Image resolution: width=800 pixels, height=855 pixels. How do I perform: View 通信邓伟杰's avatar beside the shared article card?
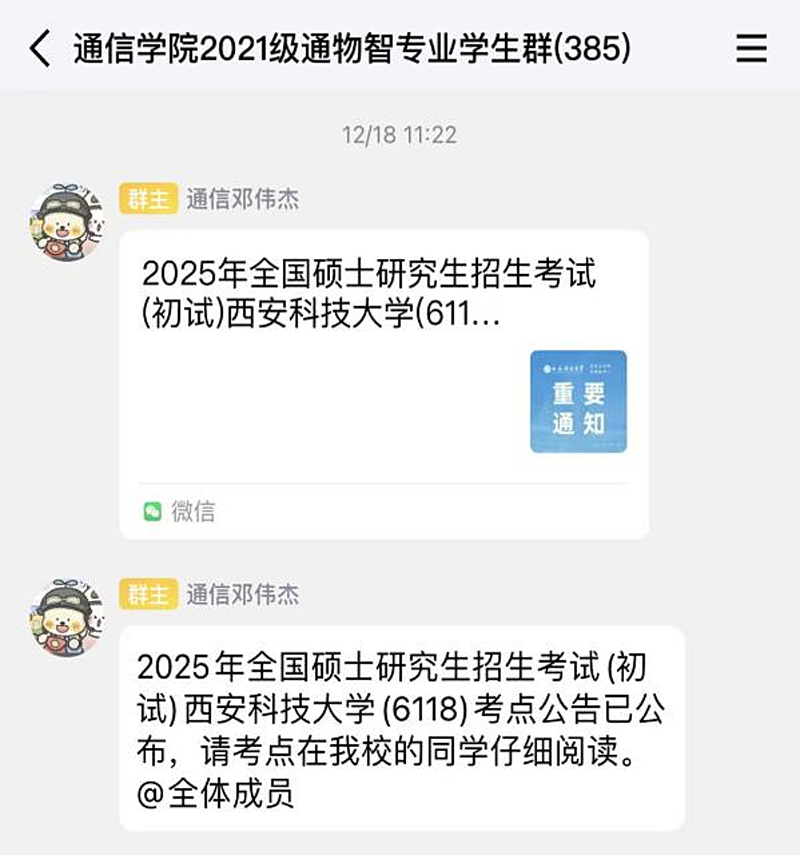[x=67, y=223]
